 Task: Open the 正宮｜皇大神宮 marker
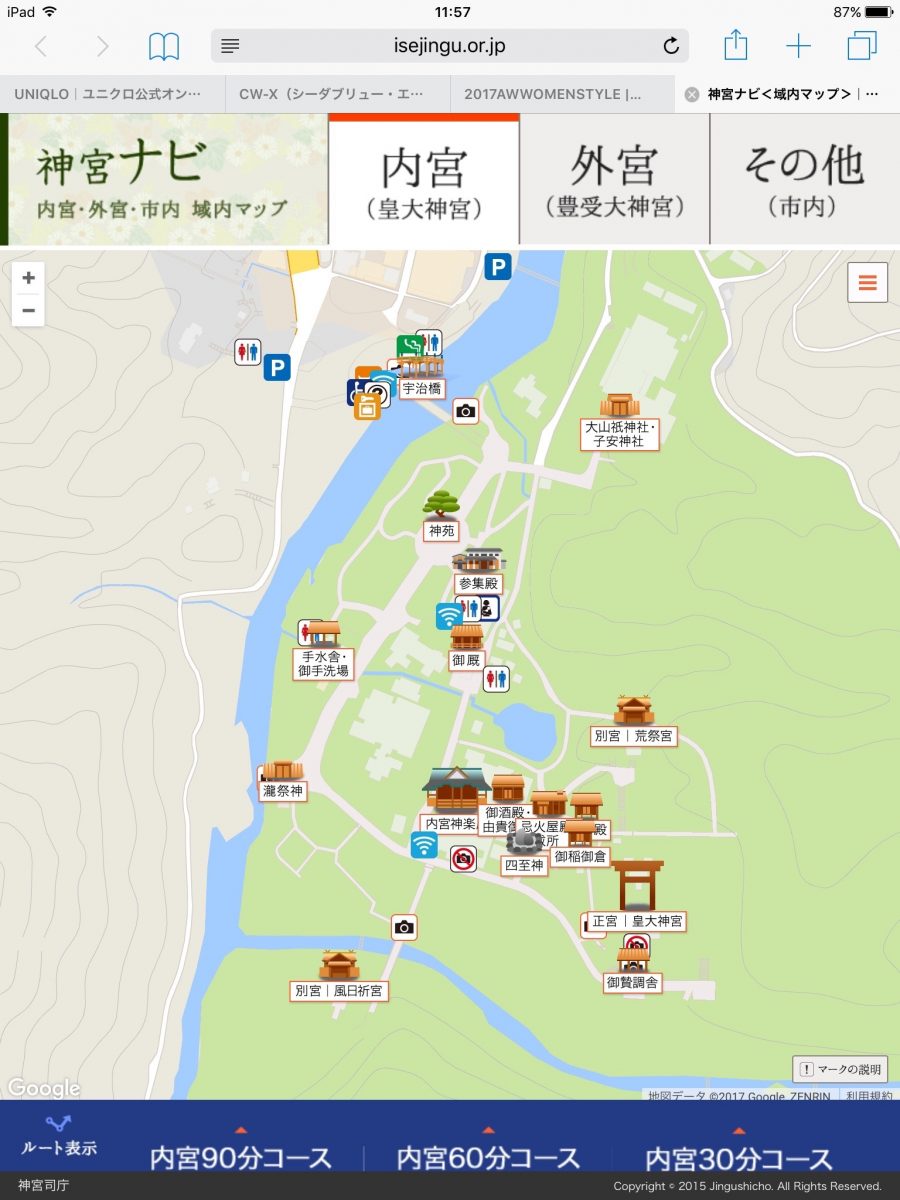click(638, 920)
